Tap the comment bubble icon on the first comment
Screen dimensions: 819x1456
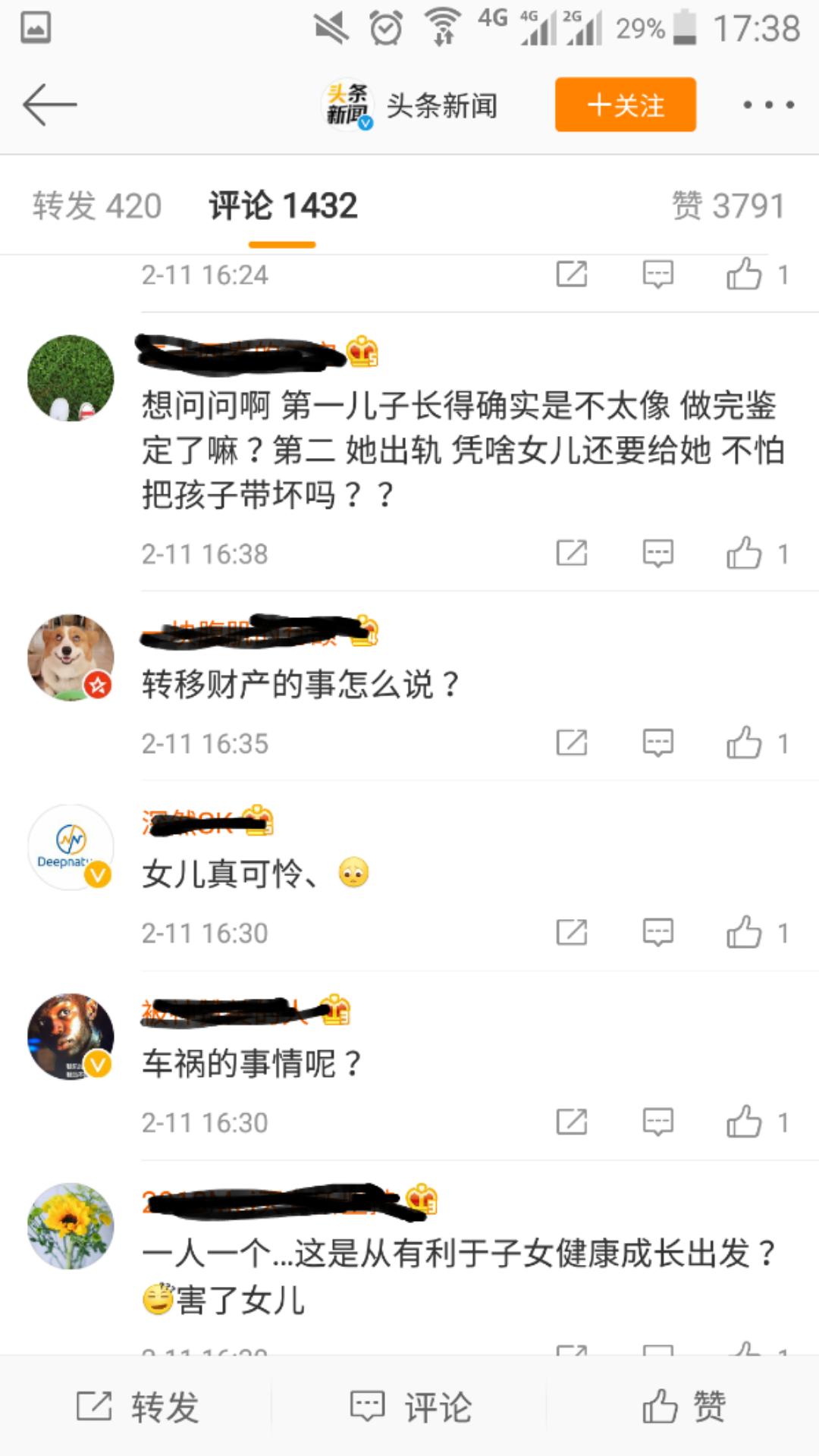tap(657, 553)
